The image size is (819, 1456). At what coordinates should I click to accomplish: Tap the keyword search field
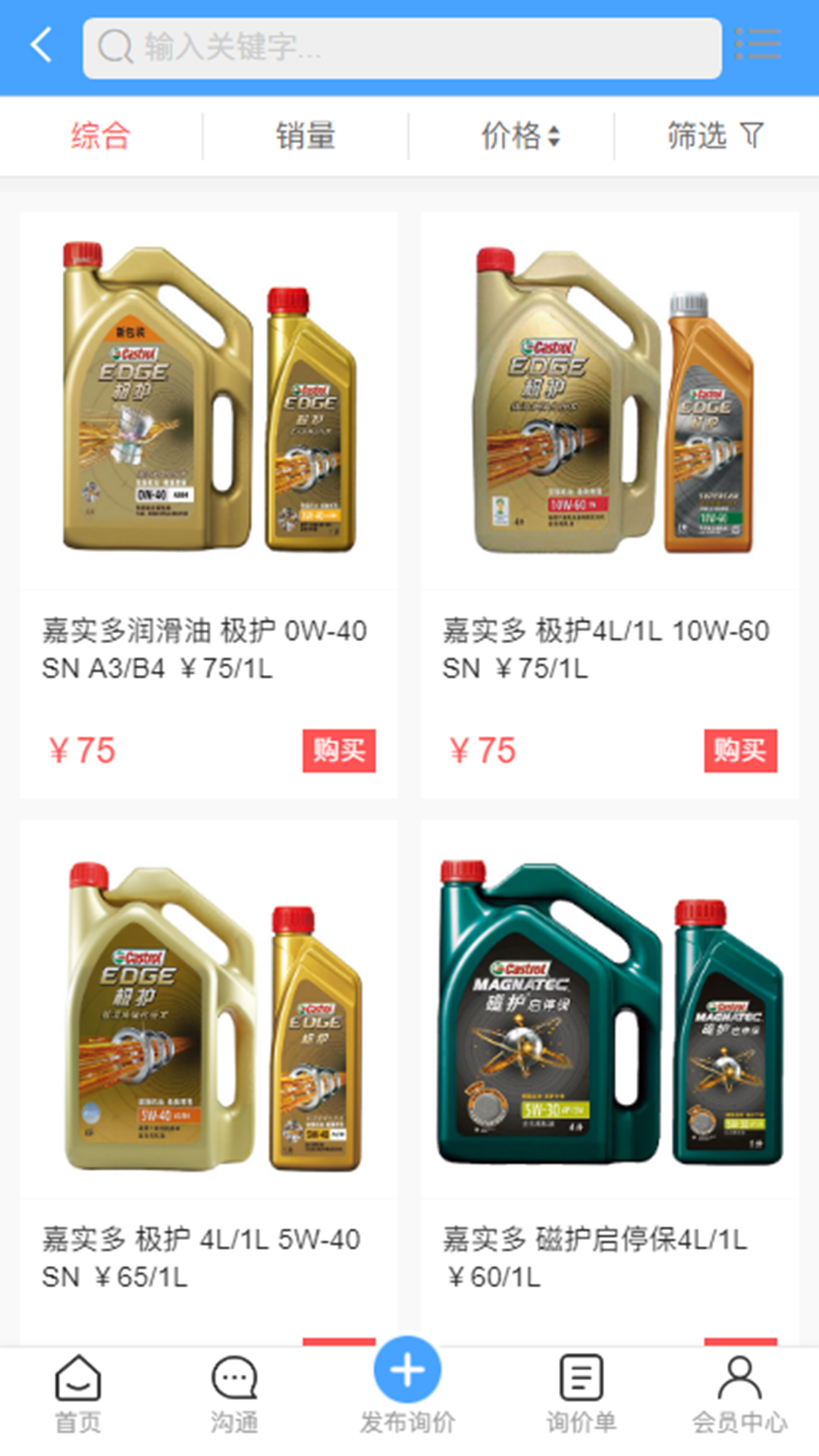[x=402, y=48]
